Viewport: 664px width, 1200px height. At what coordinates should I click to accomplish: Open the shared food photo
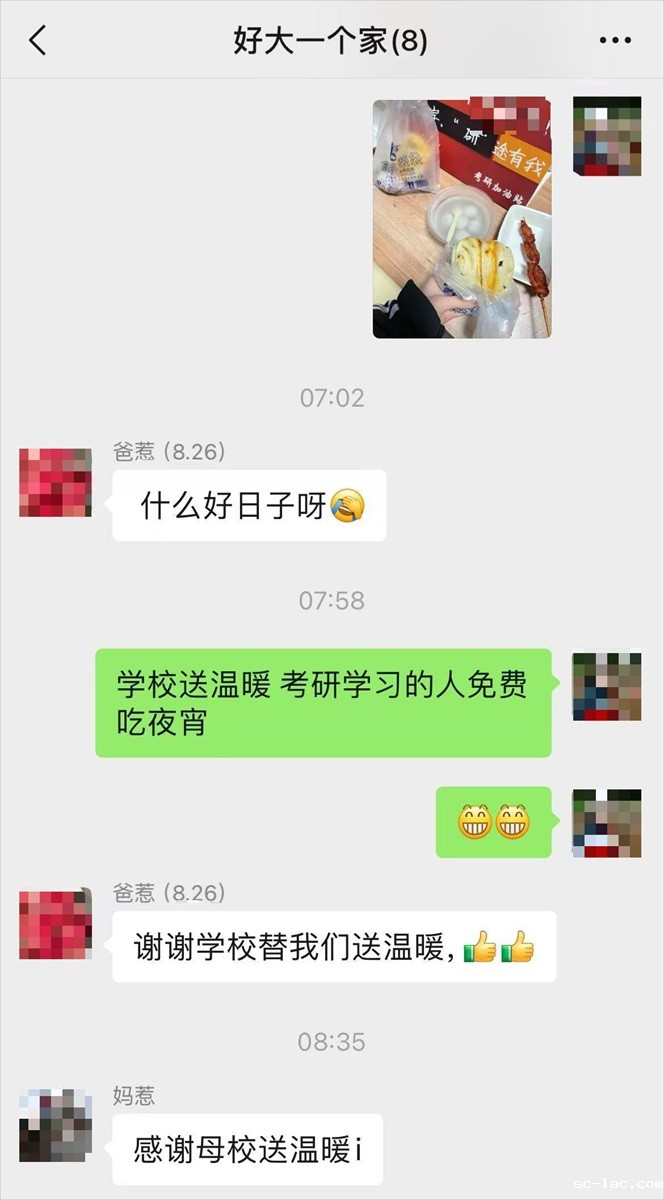coord(461,218)
